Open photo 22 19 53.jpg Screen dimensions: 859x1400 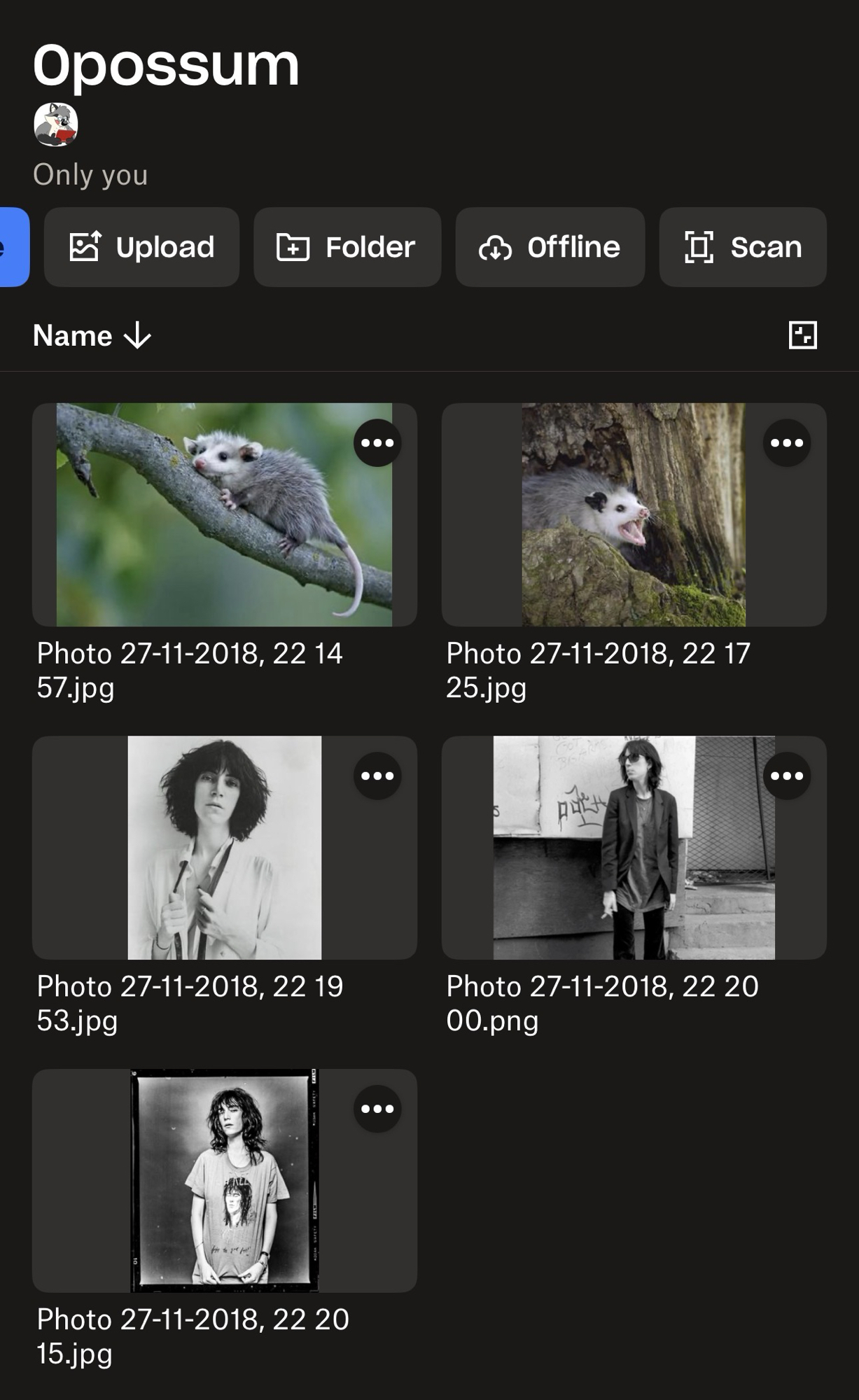[224, 847]
